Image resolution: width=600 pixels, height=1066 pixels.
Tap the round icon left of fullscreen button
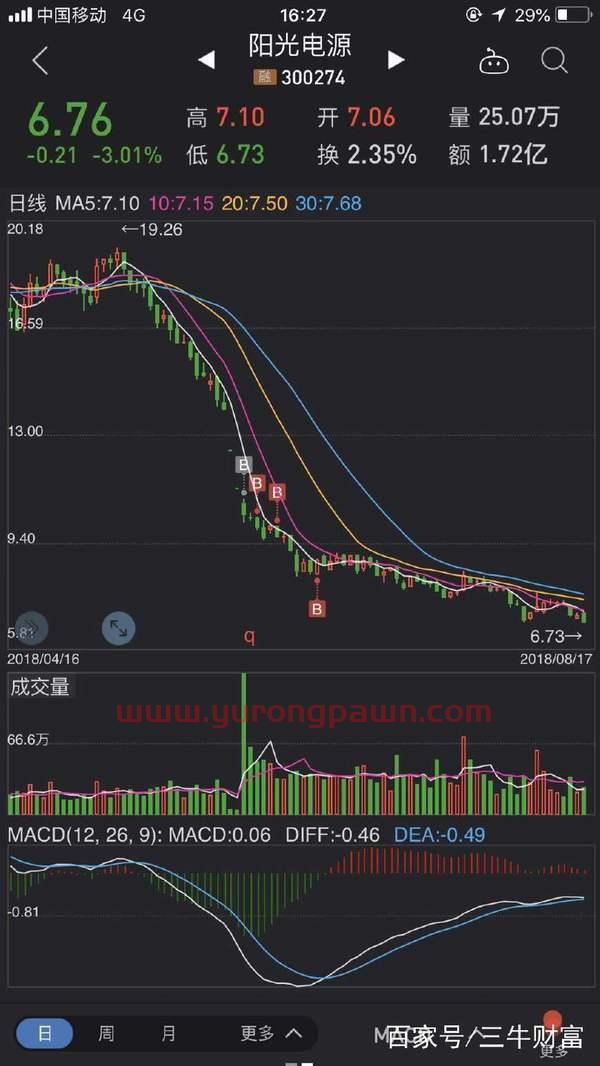(30, 628)
